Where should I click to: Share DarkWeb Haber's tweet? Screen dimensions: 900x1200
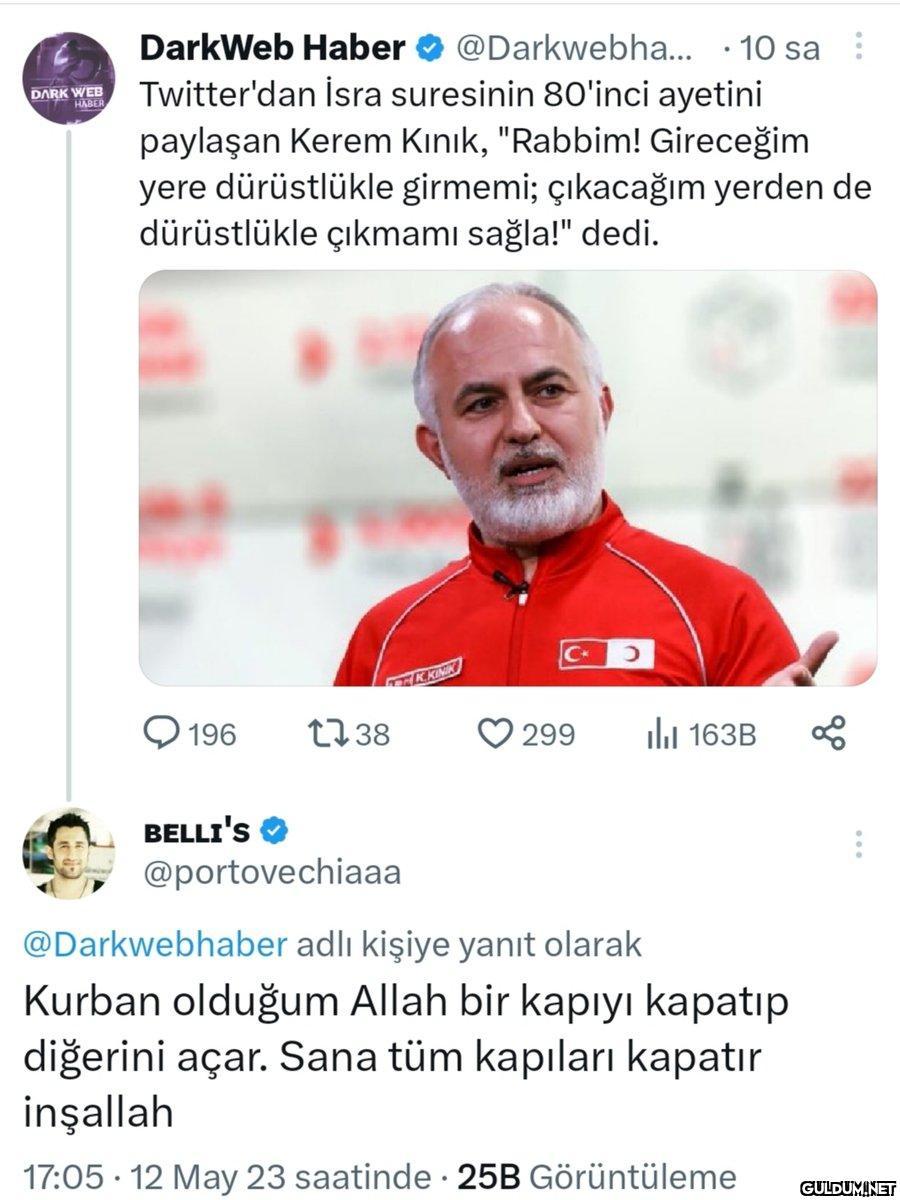pos(829,733)
